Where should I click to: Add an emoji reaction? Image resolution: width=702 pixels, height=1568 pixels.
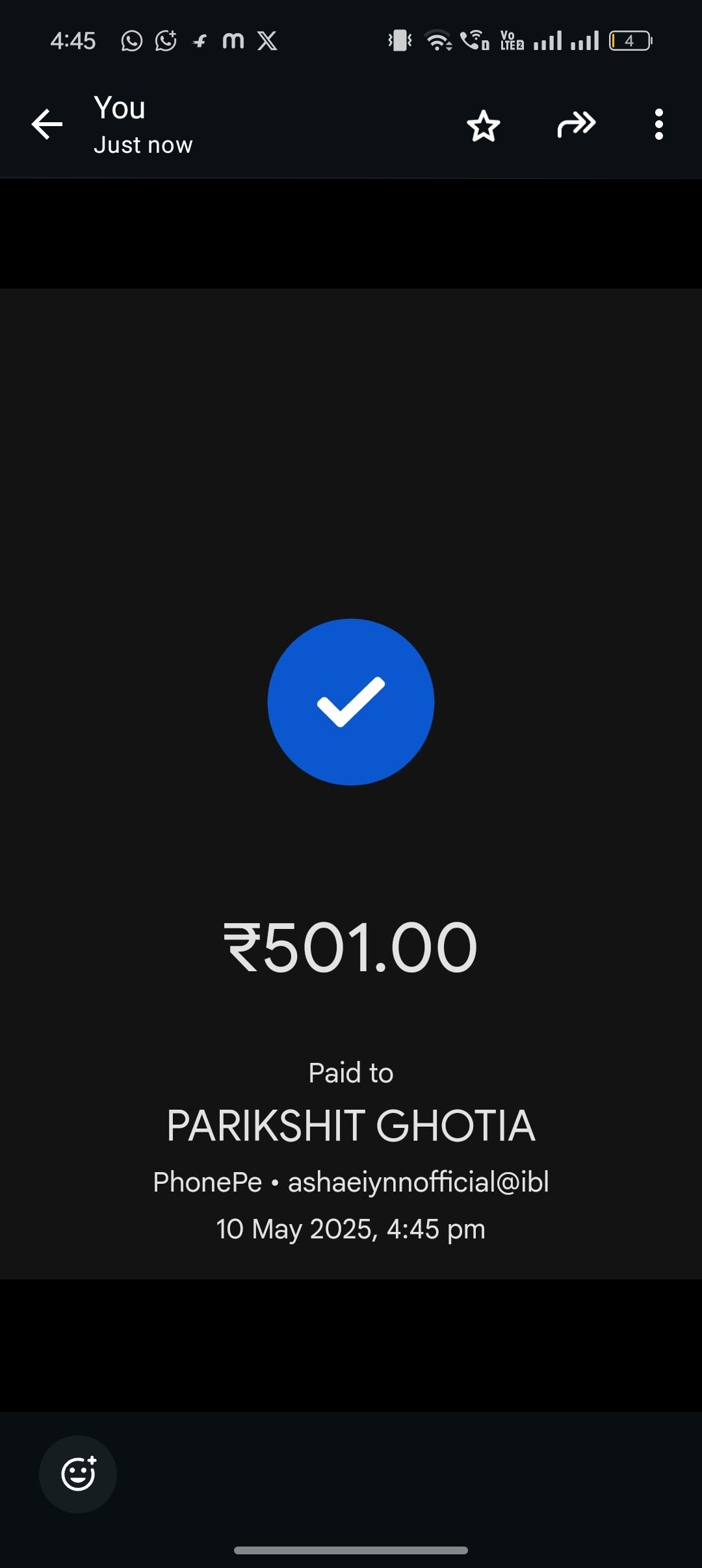coord(78,1474)
